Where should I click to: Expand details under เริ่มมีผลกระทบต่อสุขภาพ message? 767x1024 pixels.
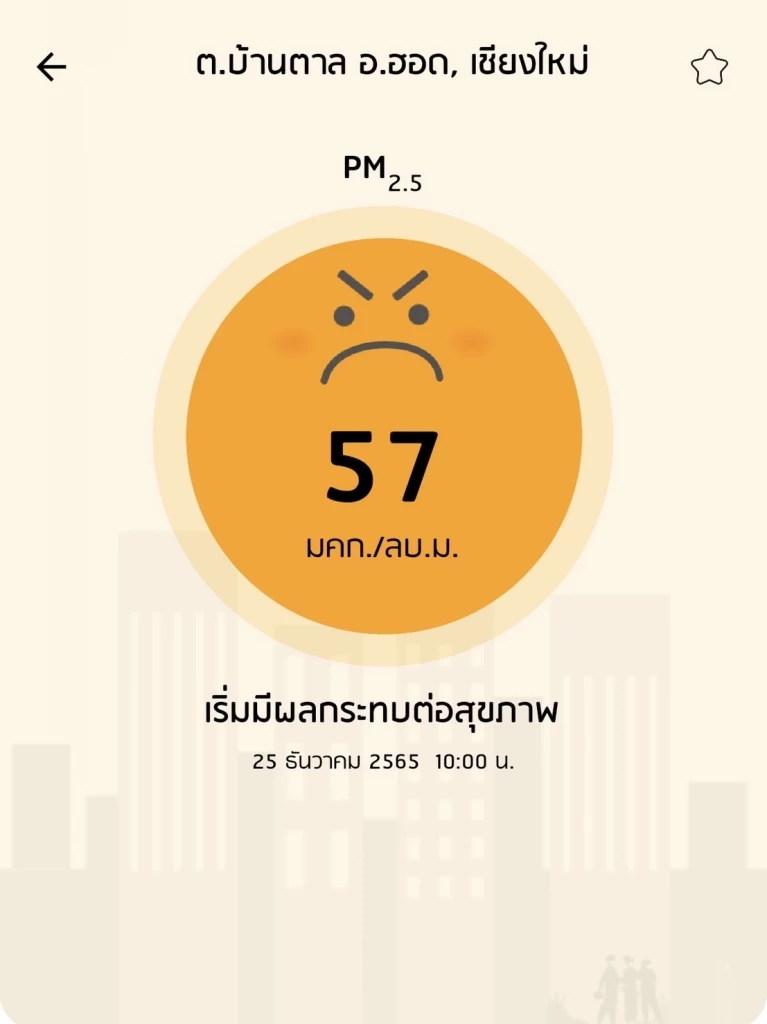[x=383, y=712]
